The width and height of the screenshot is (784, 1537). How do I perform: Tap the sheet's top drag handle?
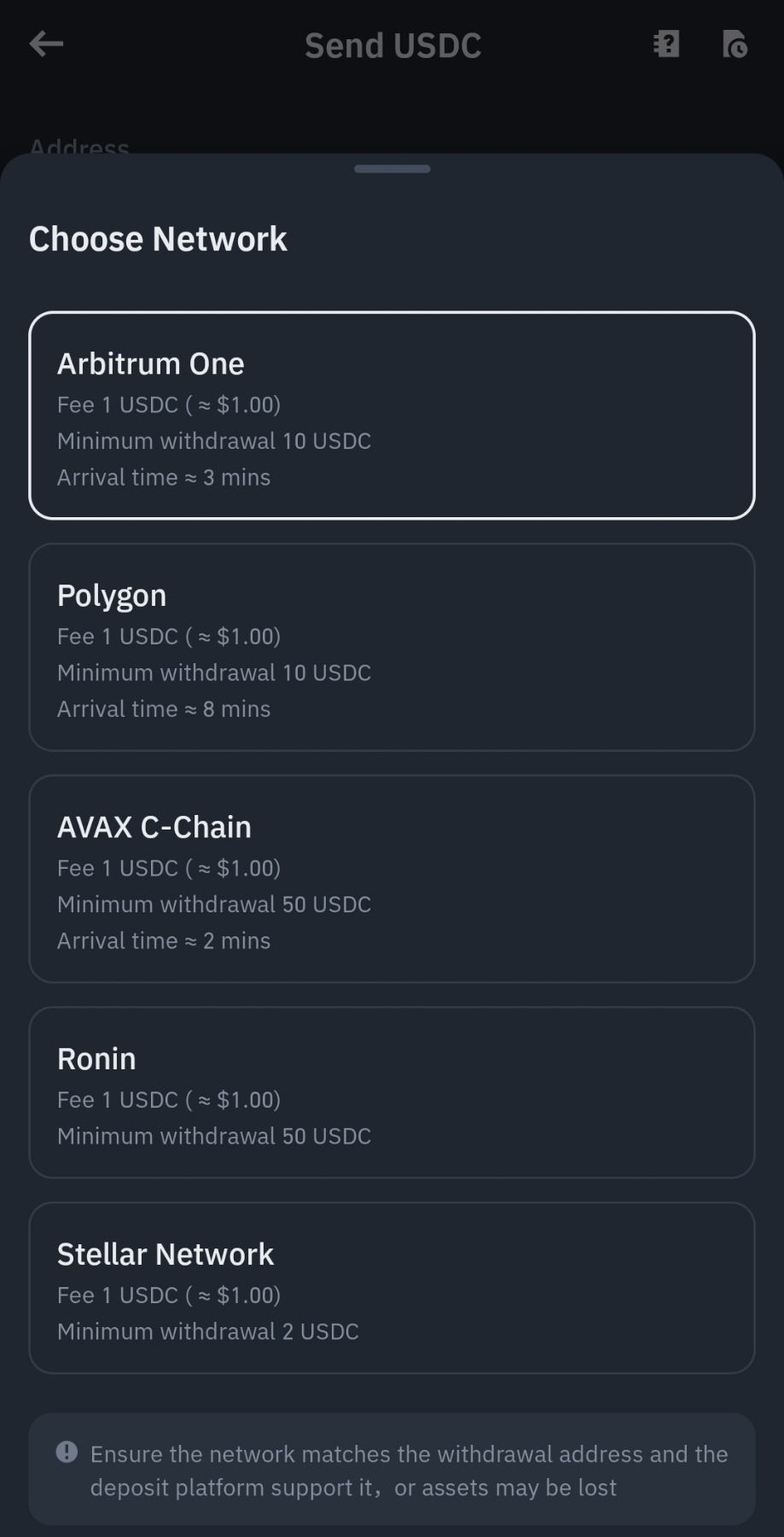pos(392,169)
